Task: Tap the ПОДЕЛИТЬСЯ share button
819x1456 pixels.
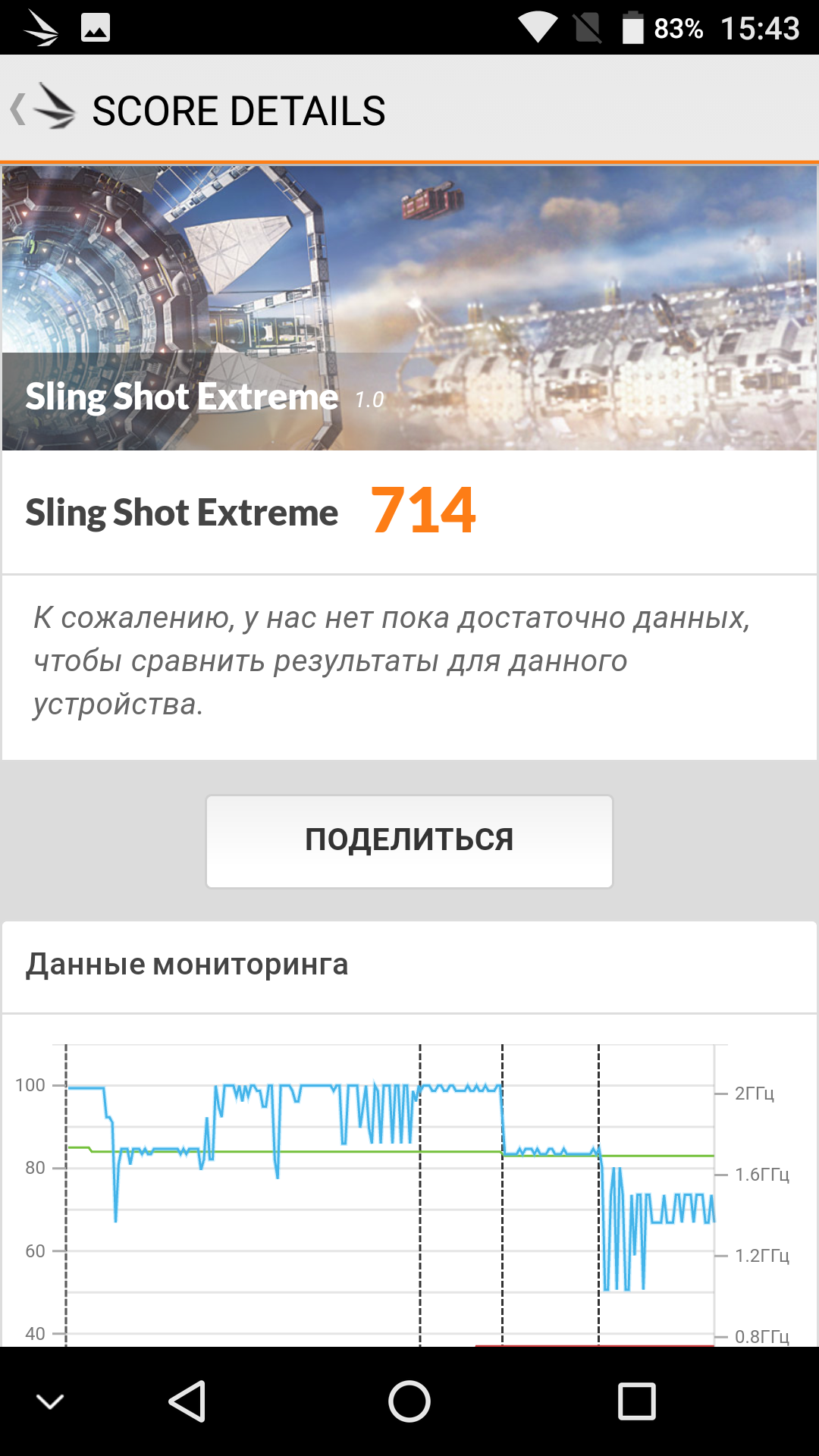Action: click(x=409, y=841)
